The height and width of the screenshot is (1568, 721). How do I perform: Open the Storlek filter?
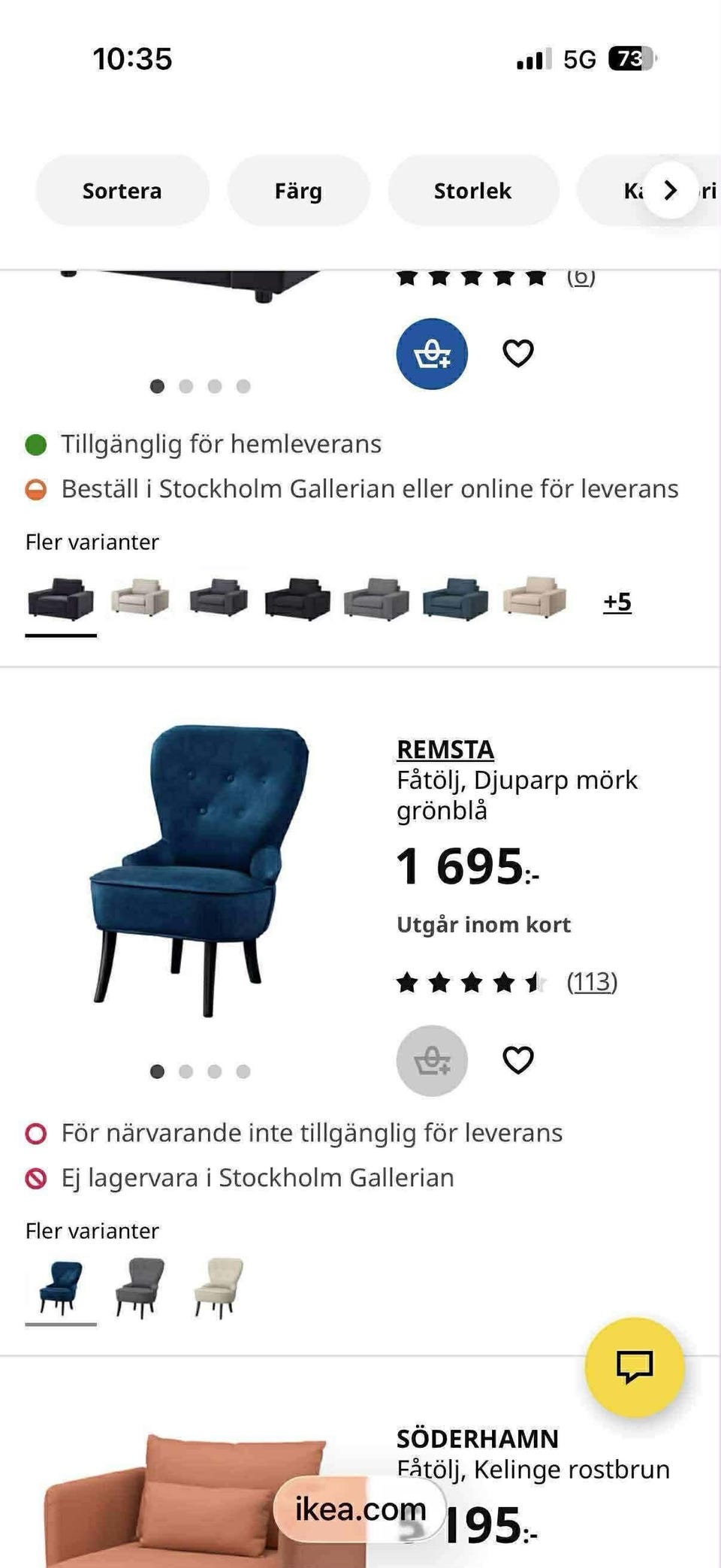[x=473, y=190]
